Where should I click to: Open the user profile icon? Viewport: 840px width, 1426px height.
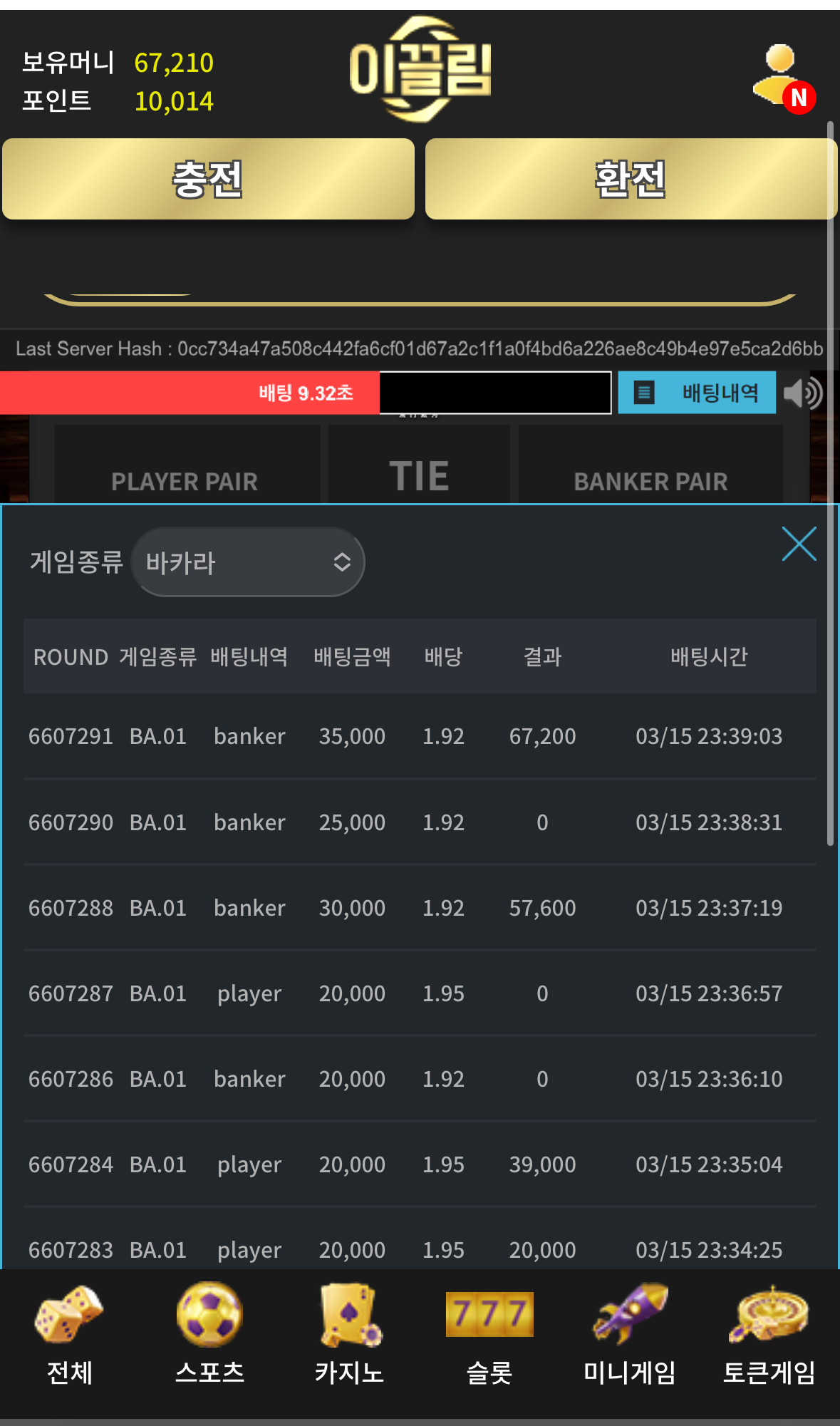[x=782, y=77]
